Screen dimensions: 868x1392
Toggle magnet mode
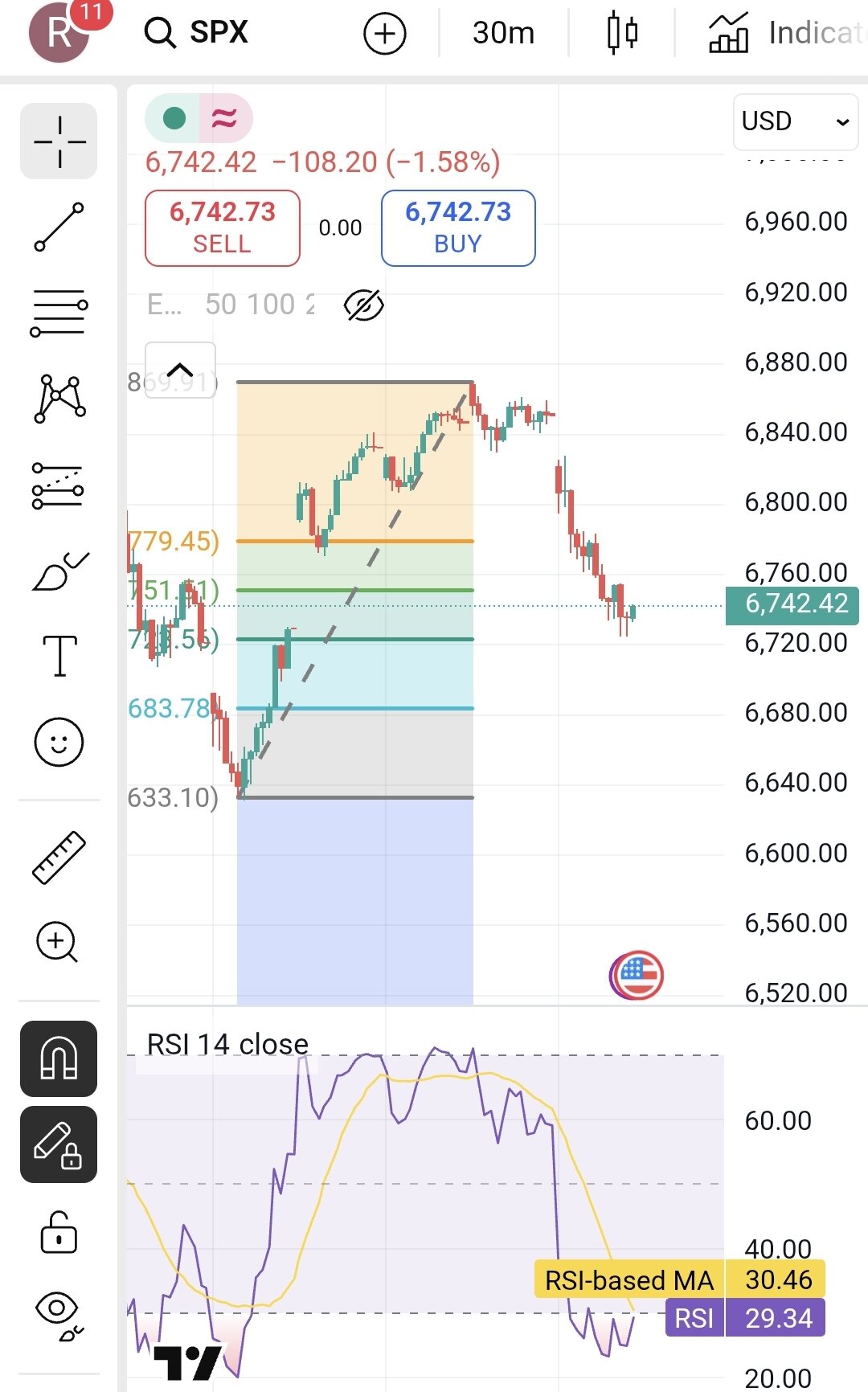(59, 1058)
